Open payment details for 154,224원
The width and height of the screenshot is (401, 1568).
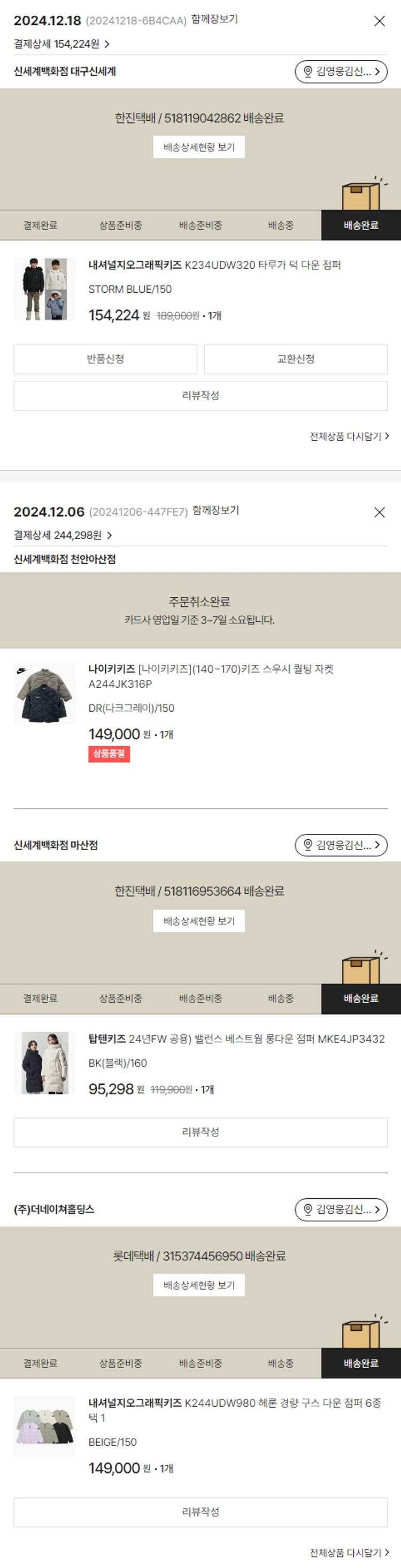pos(61,44)
